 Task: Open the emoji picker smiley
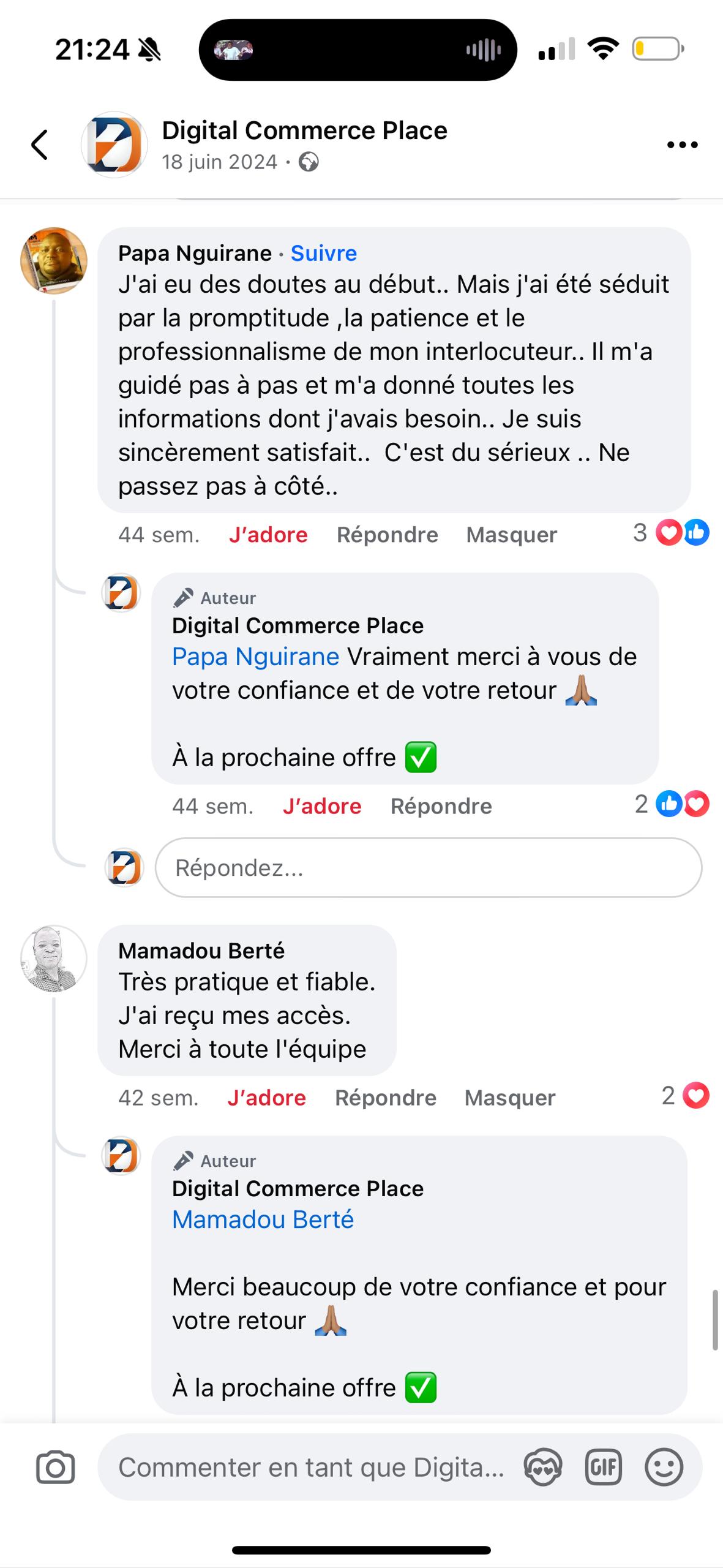(664, 1468)
